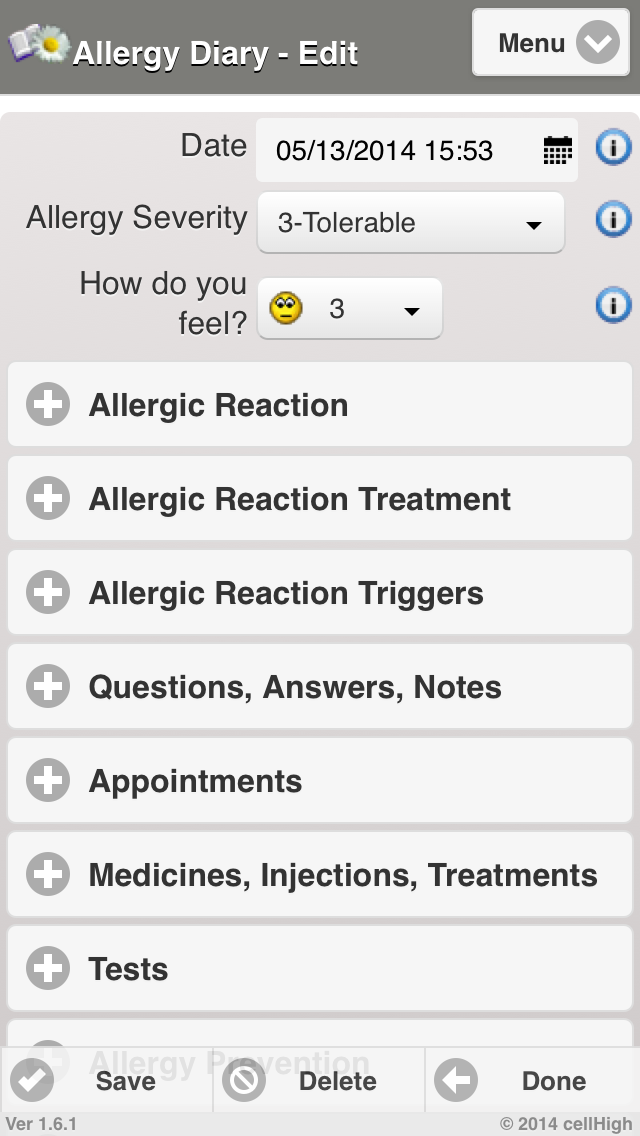640x1136 pixels.
Task: Expand Questions, Answers, Notes
Action: point(320,687)
